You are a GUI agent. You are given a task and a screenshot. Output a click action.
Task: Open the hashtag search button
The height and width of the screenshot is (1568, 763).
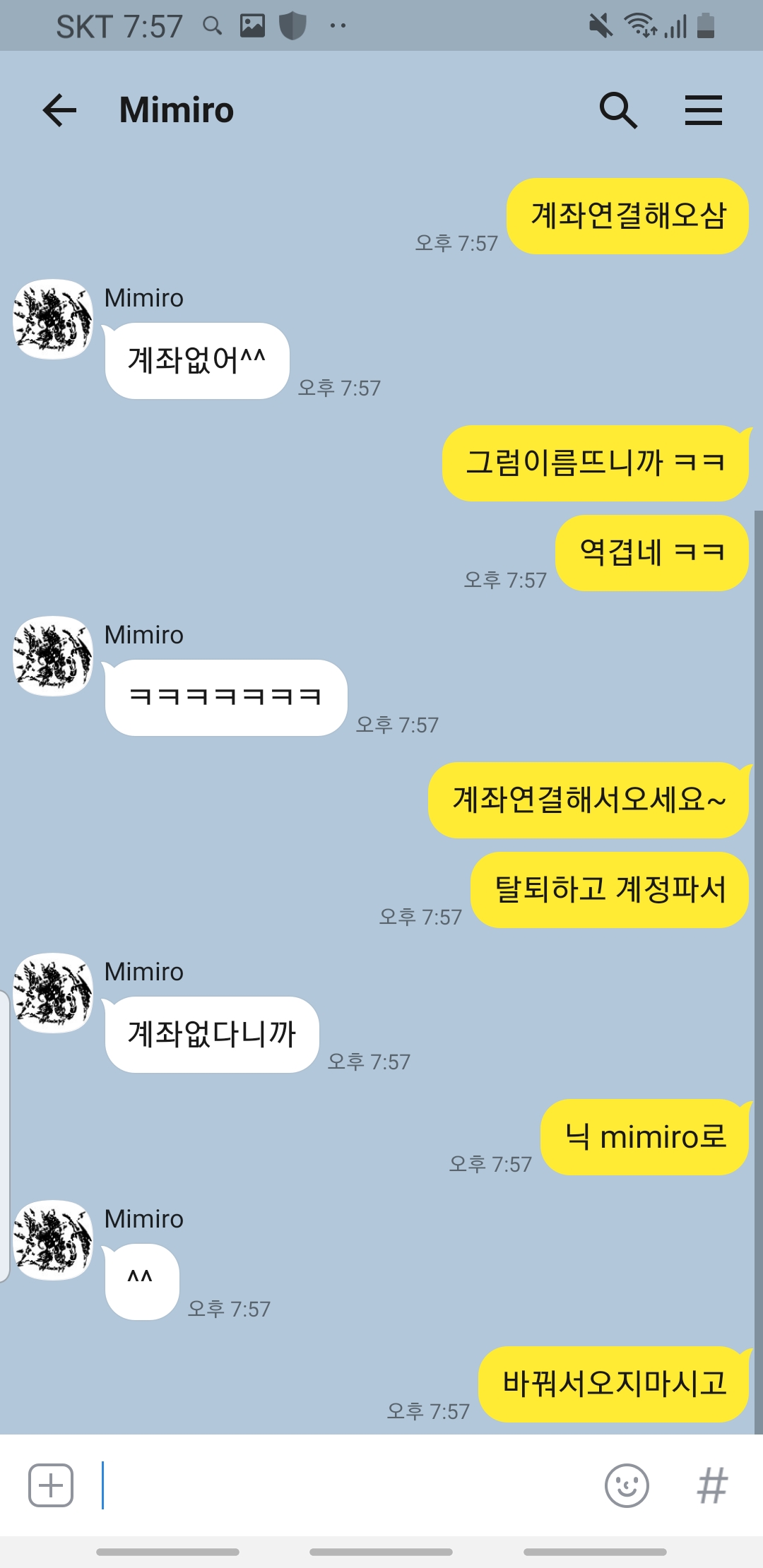click(711, 1485)
